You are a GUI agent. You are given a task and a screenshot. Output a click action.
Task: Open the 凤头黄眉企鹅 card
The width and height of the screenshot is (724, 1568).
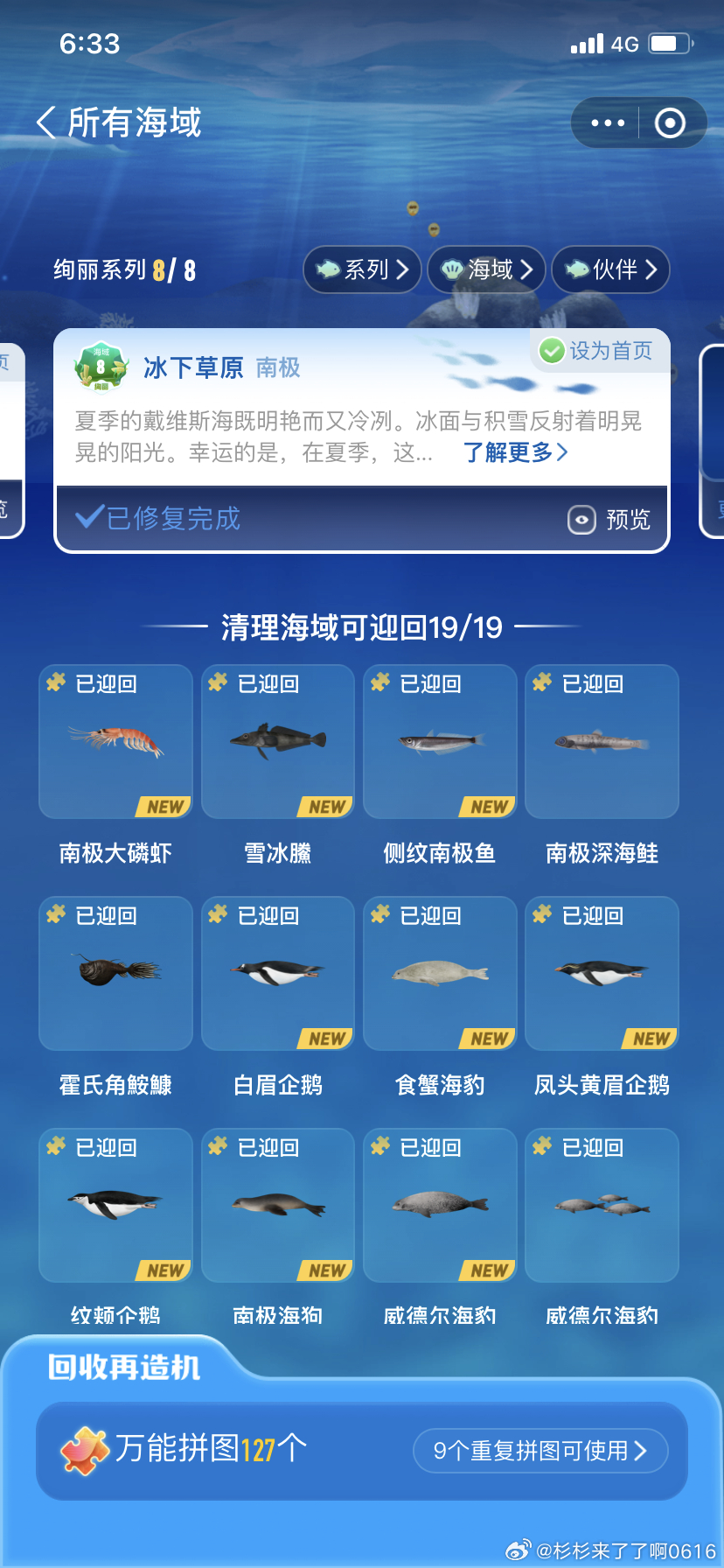click(602, 973)
